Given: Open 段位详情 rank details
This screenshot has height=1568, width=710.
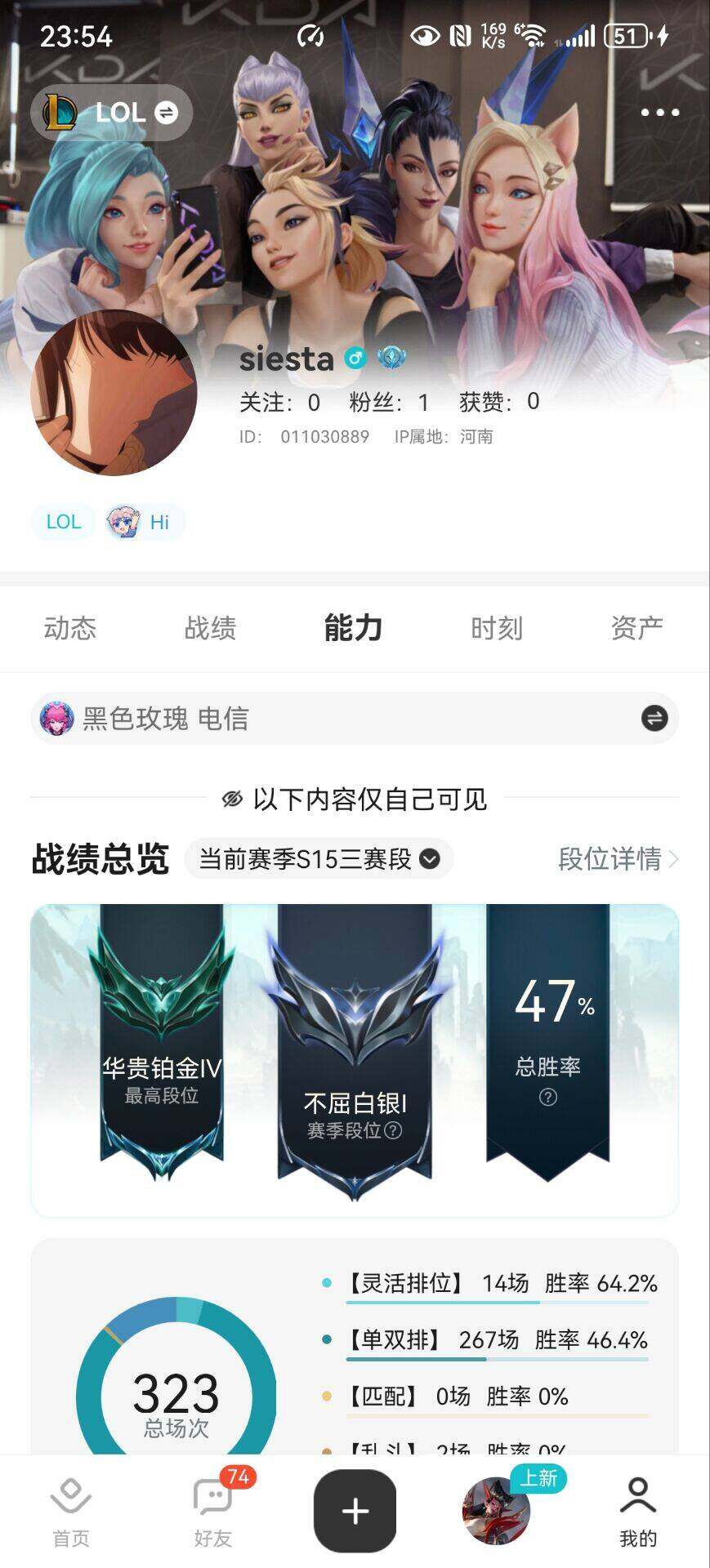Looking at the screenshot, I should click(618, 859).
